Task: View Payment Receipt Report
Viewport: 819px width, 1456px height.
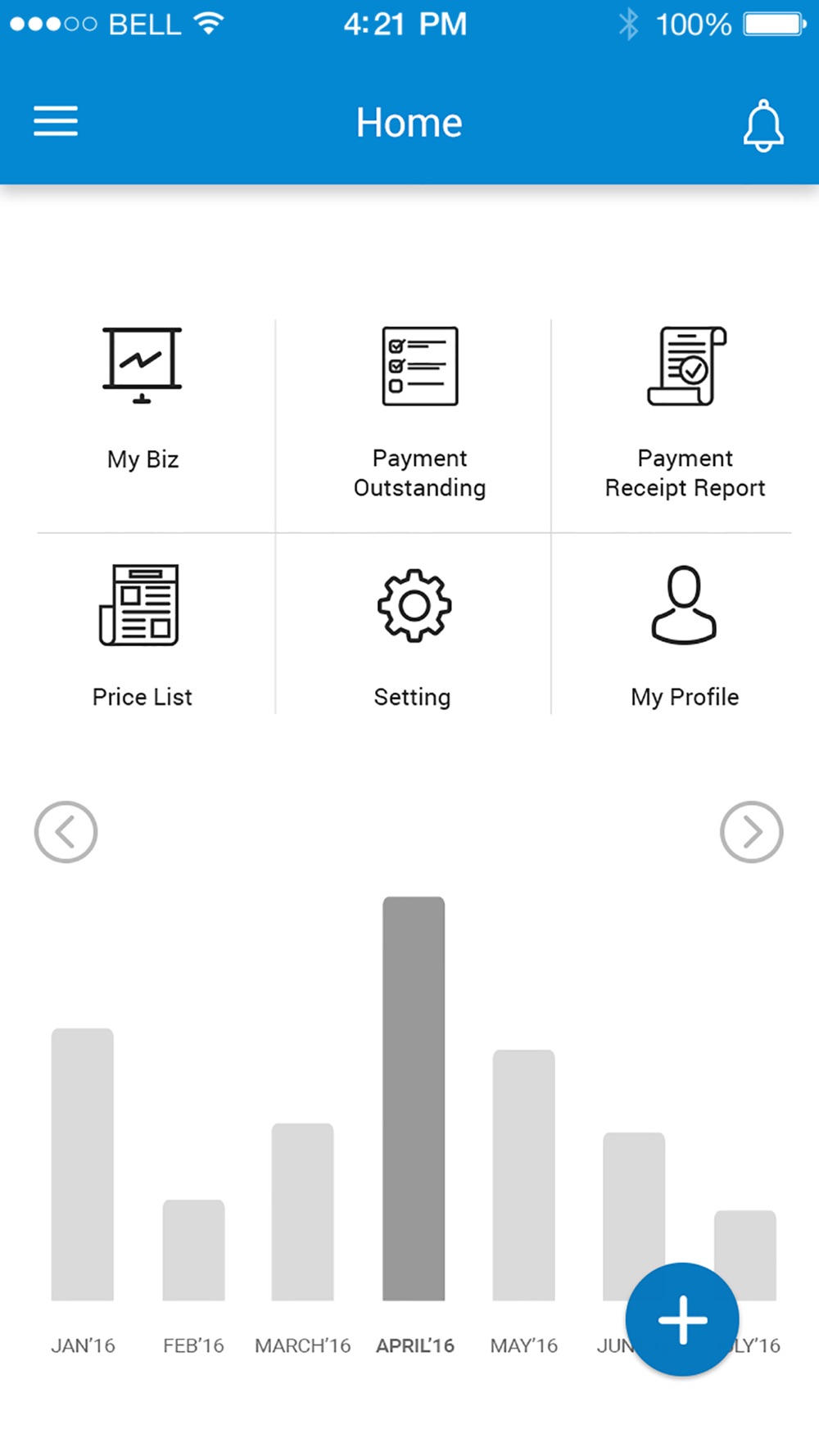Action: click(685, 413)
